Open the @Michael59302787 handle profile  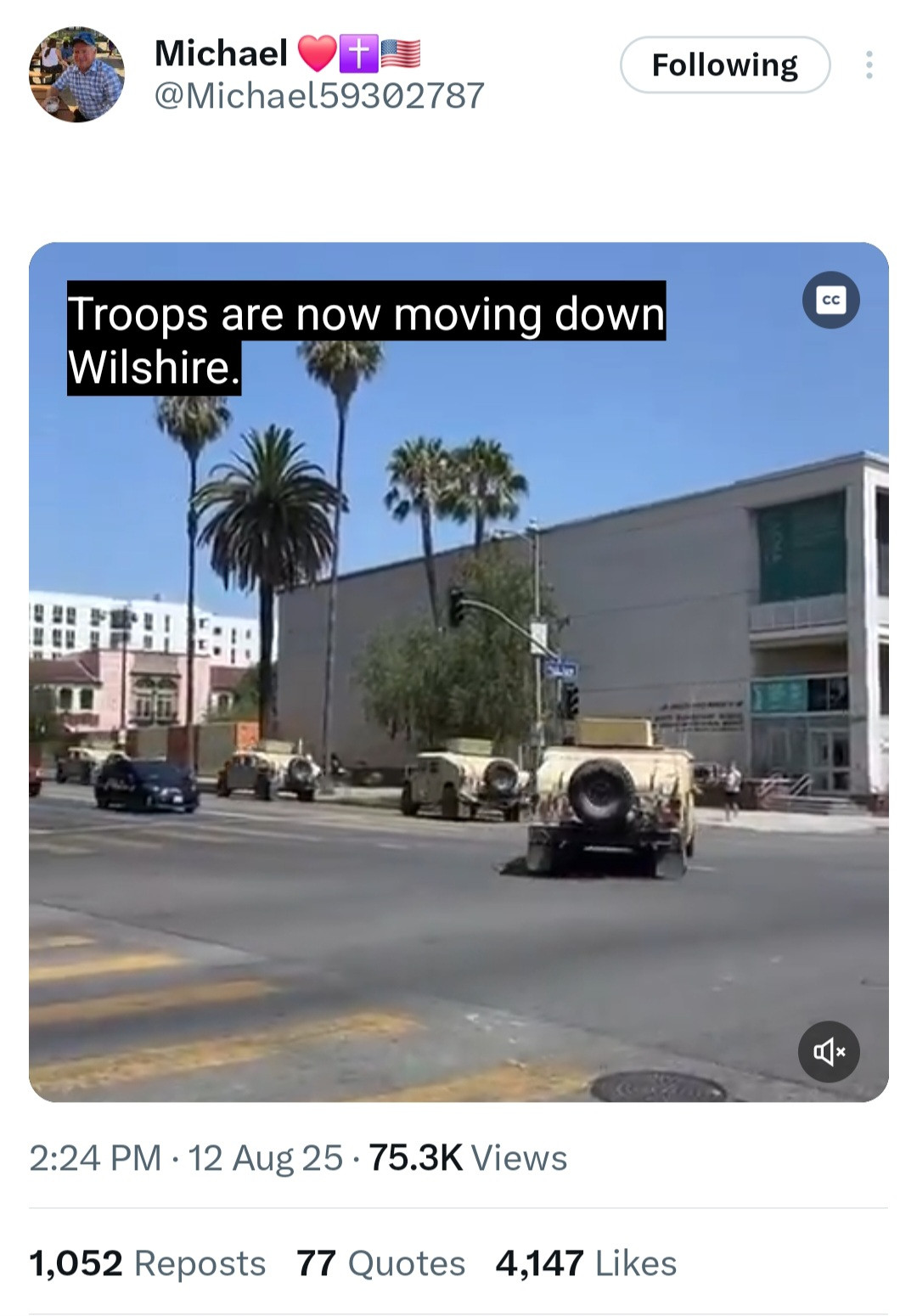(318, 95)
